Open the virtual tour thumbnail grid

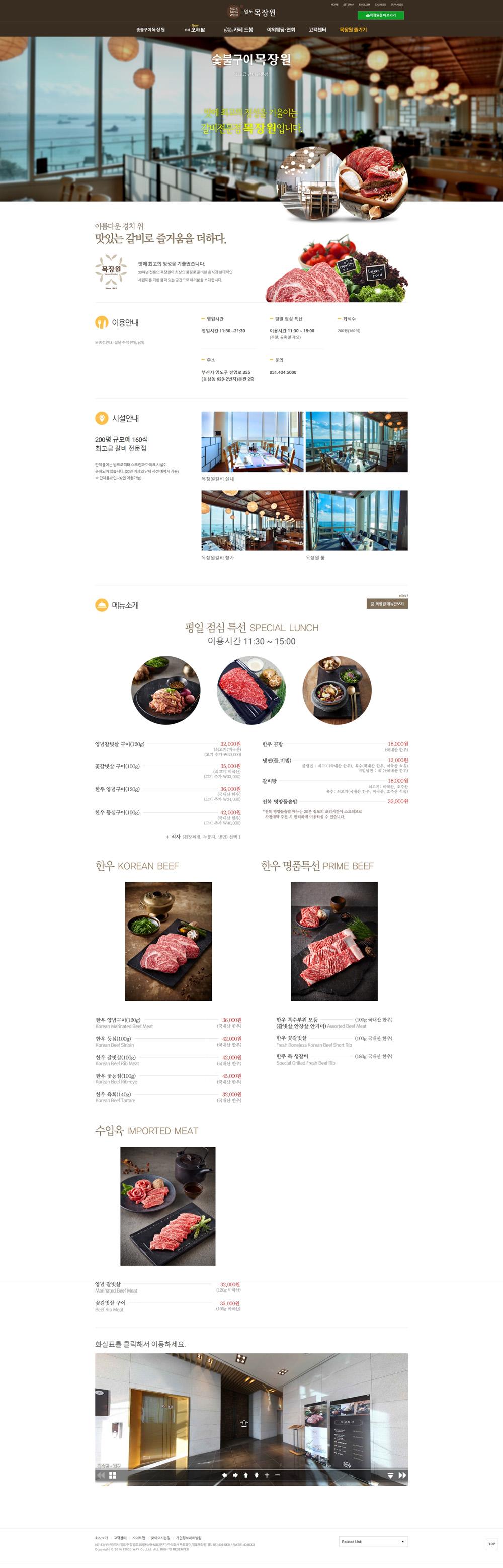112,1475
